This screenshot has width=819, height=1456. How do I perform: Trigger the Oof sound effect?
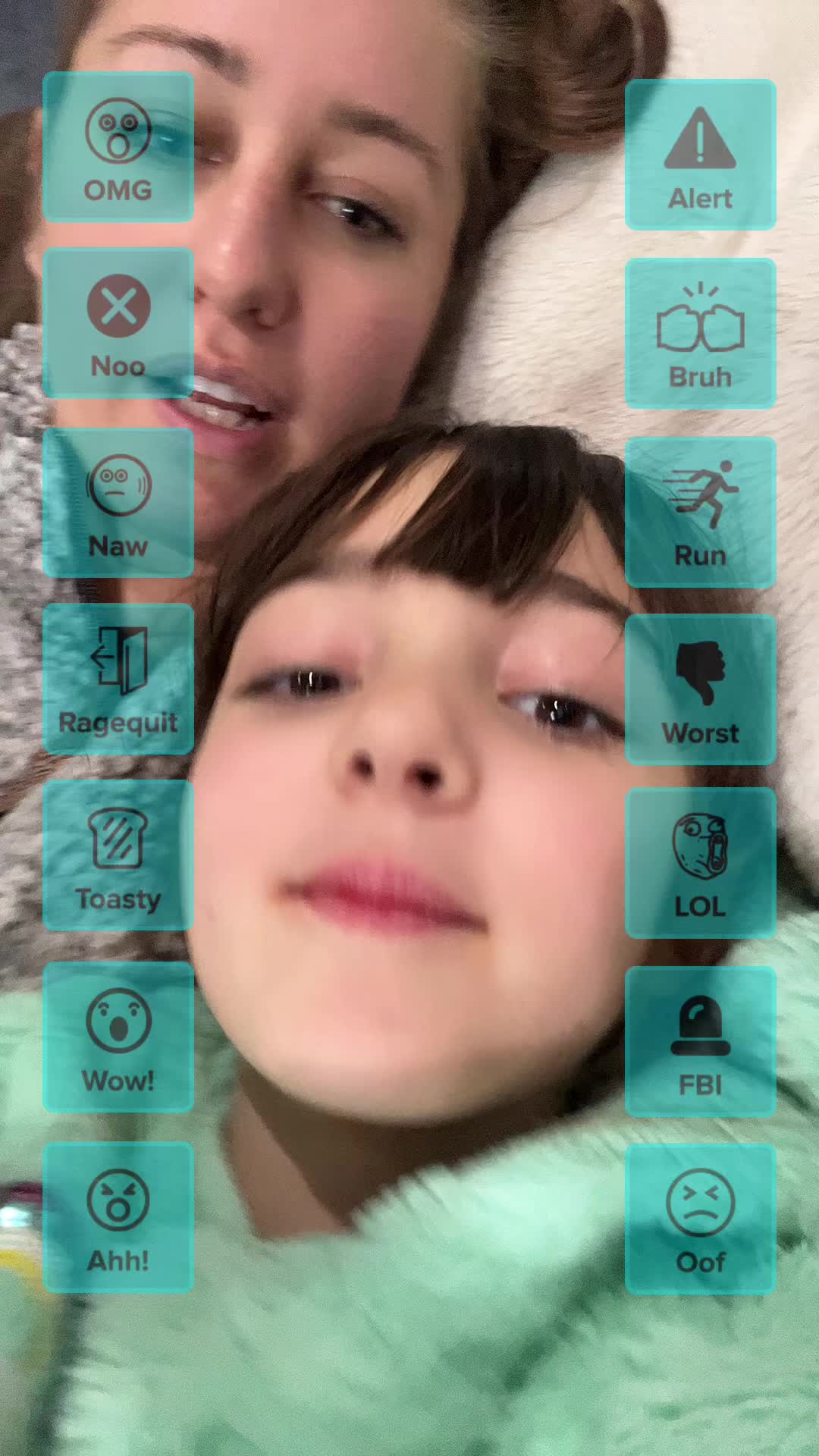pos(700,1219)
